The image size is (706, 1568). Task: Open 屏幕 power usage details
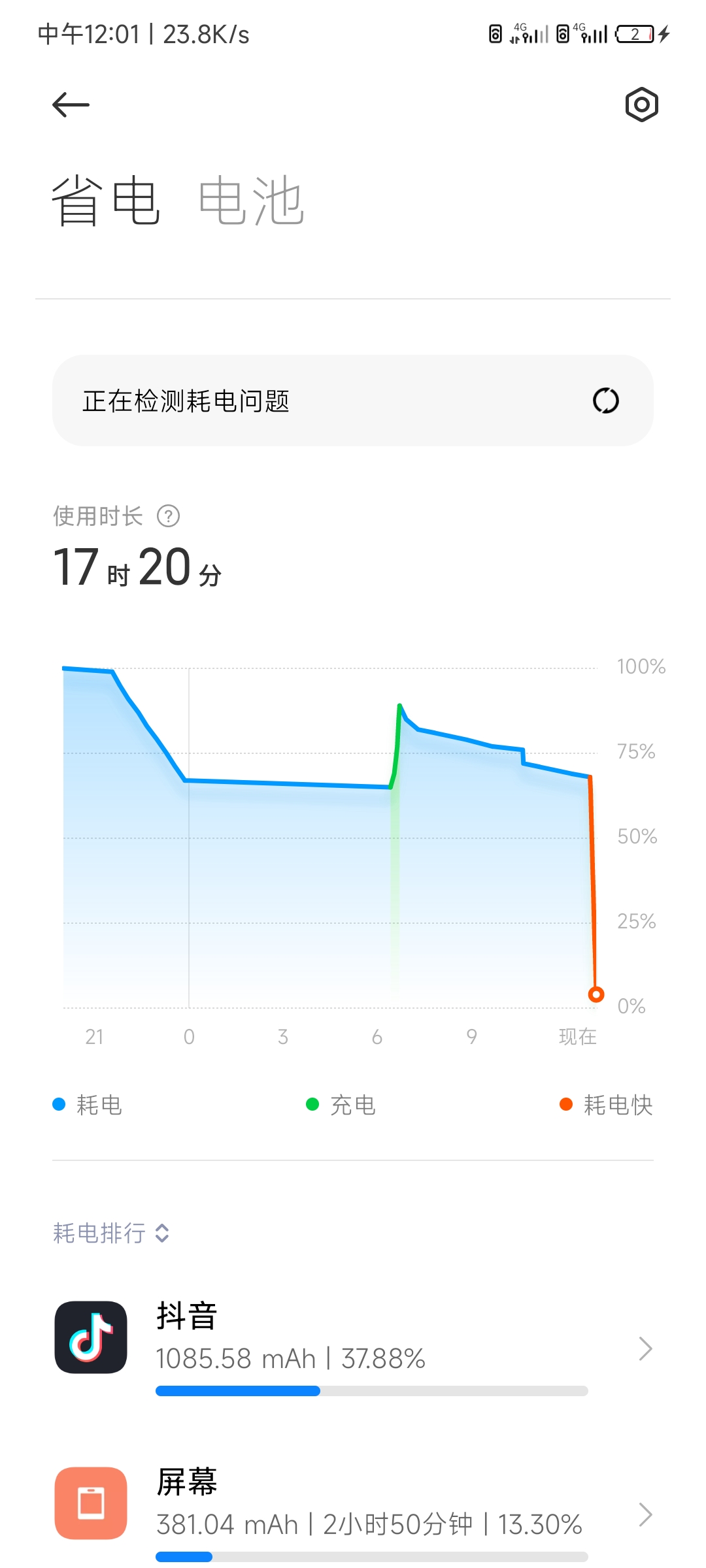pyautogui.click(x=353, y=1513)
